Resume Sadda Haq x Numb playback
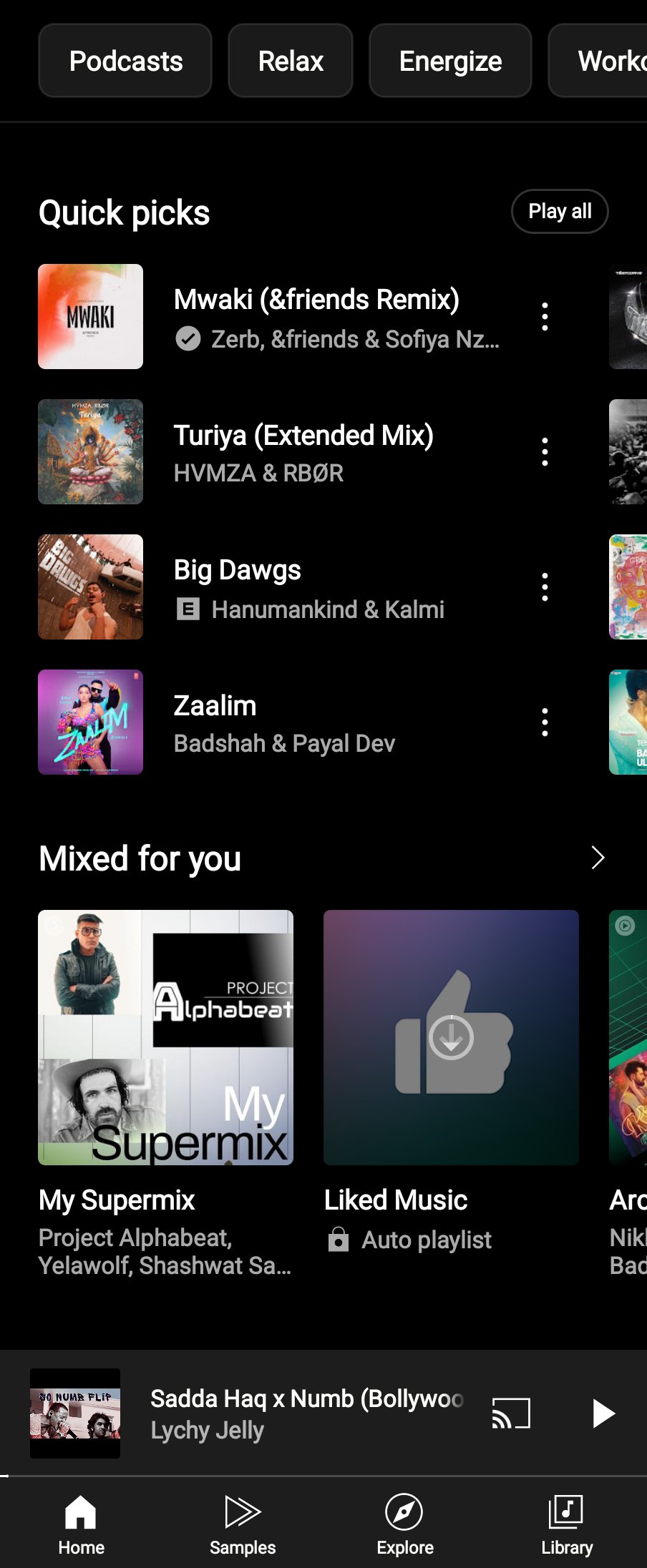Image resolution: width=647 pixels, height=1568 pixels. [603, 1413]
